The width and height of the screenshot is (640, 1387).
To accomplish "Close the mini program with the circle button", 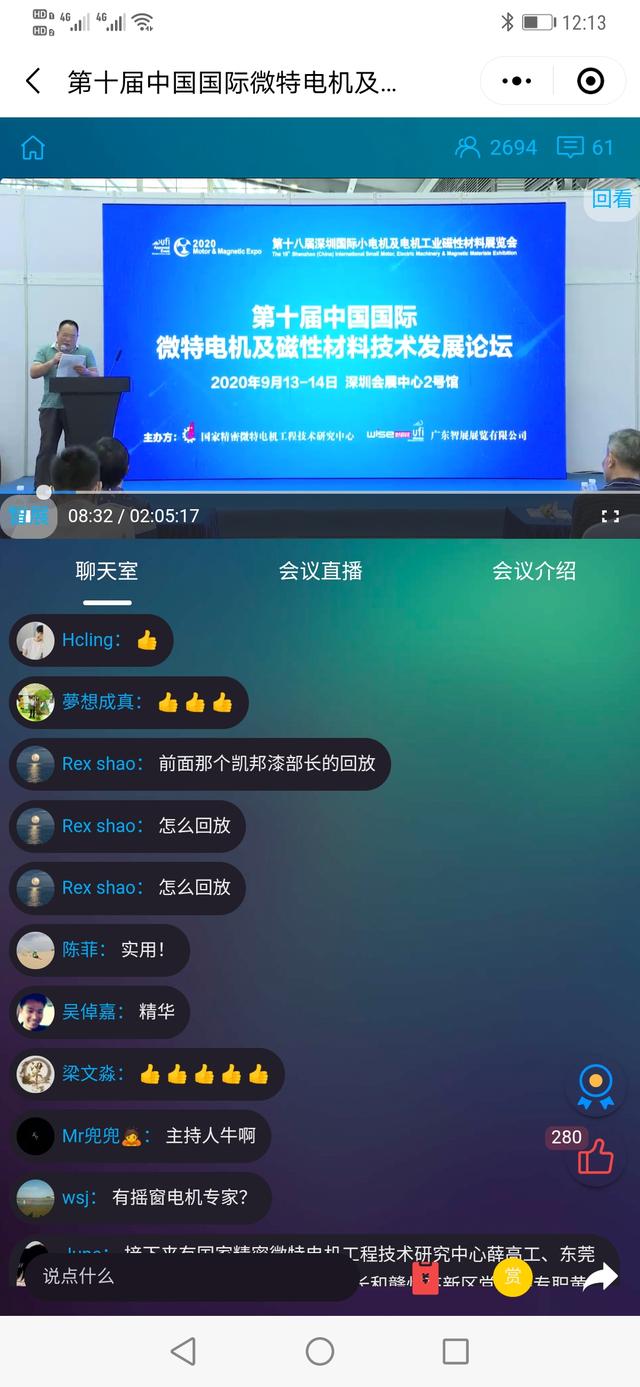I will tap(591, 82).
